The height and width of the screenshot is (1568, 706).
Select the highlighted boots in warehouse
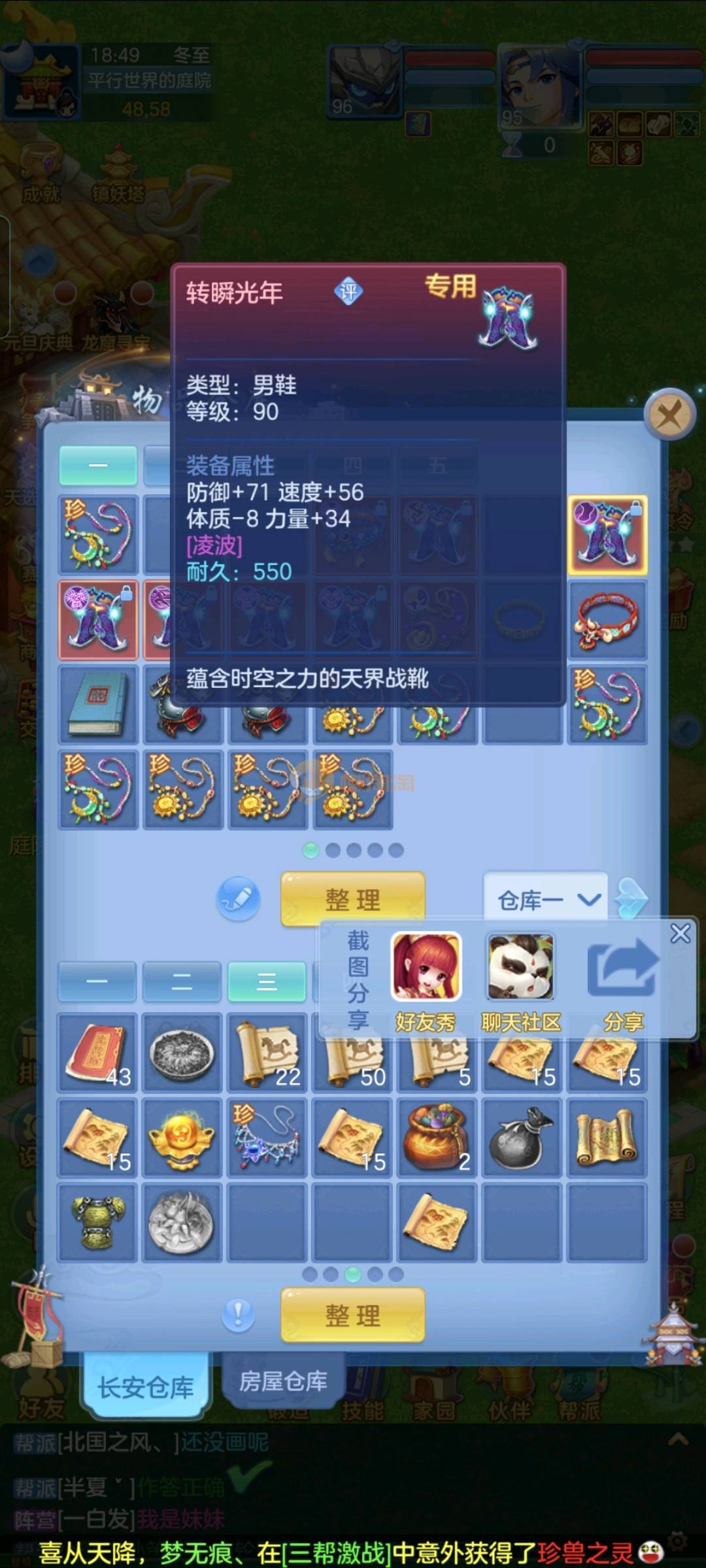607,534
